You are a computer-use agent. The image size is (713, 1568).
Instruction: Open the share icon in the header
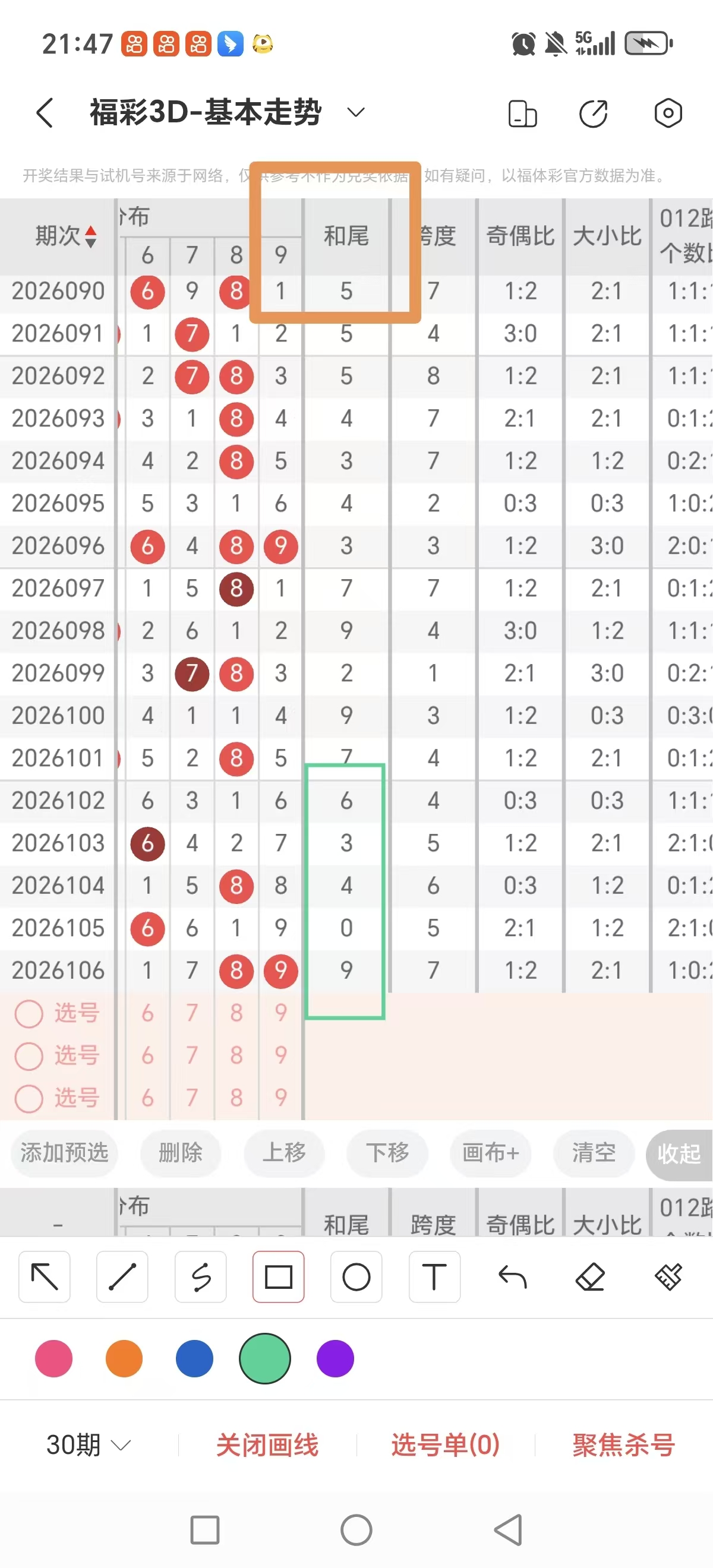pyautogui.click(x=594, y=114)
